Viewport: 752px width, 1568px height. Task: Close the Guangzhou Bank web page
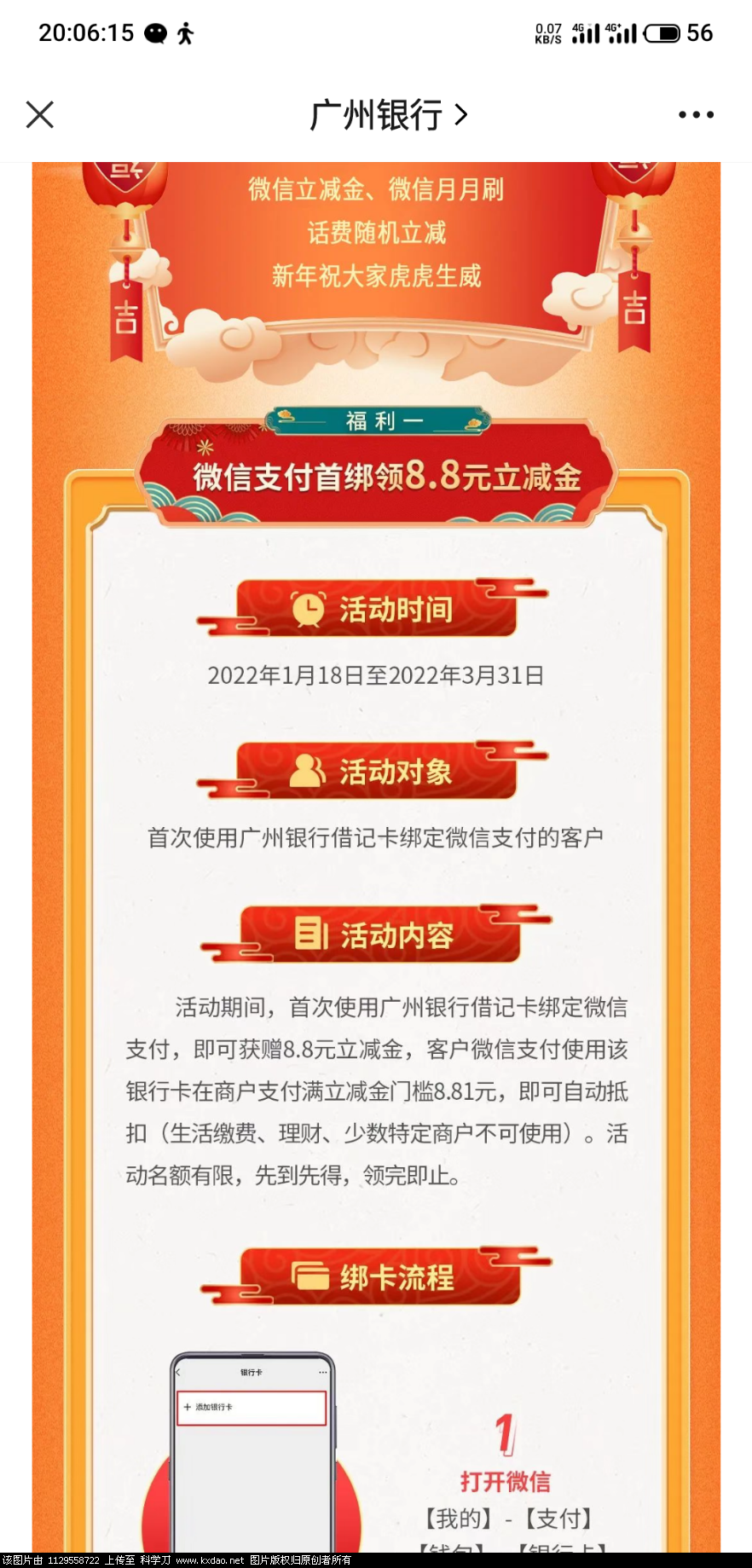(40, 114)
